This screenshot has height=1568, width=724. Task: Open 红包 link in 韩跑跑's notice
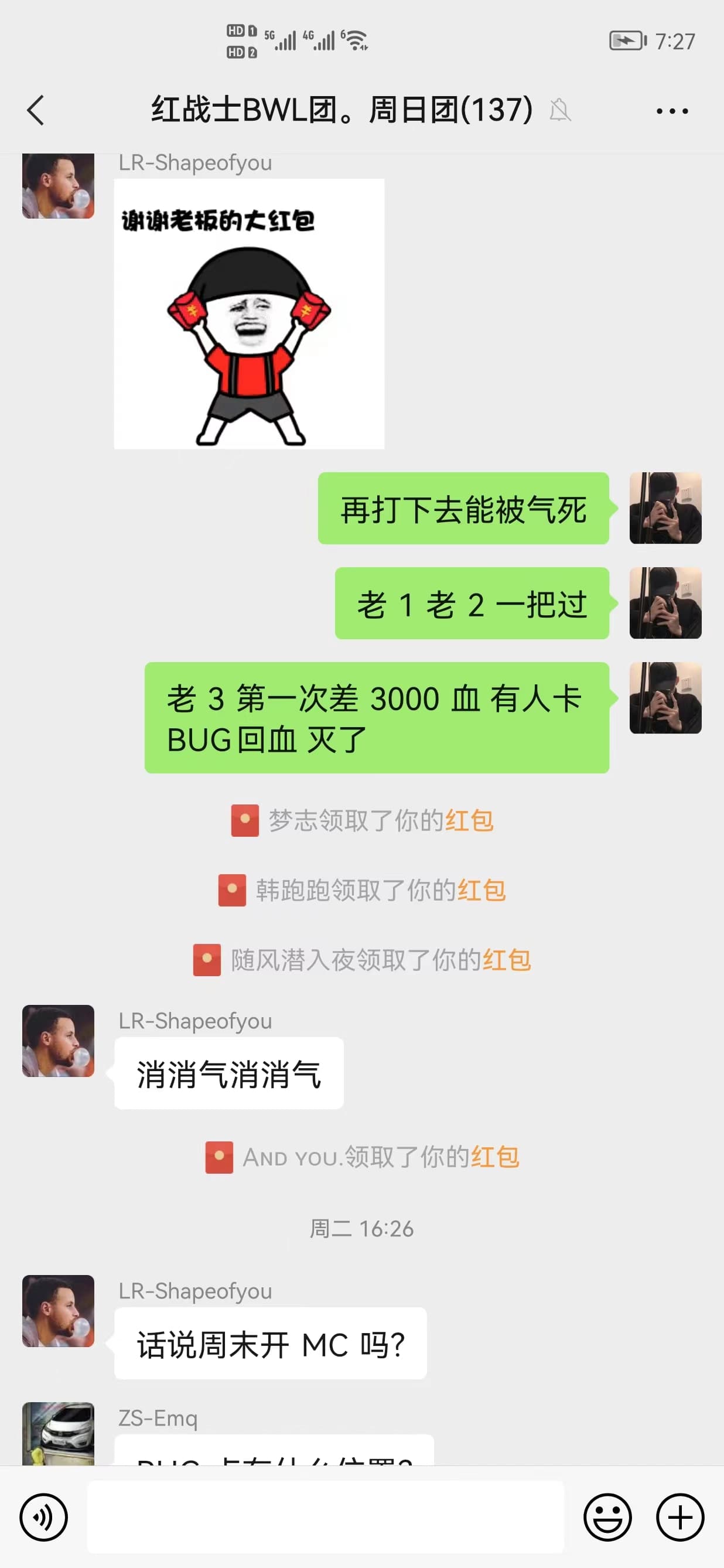click(x=481, y=890)
